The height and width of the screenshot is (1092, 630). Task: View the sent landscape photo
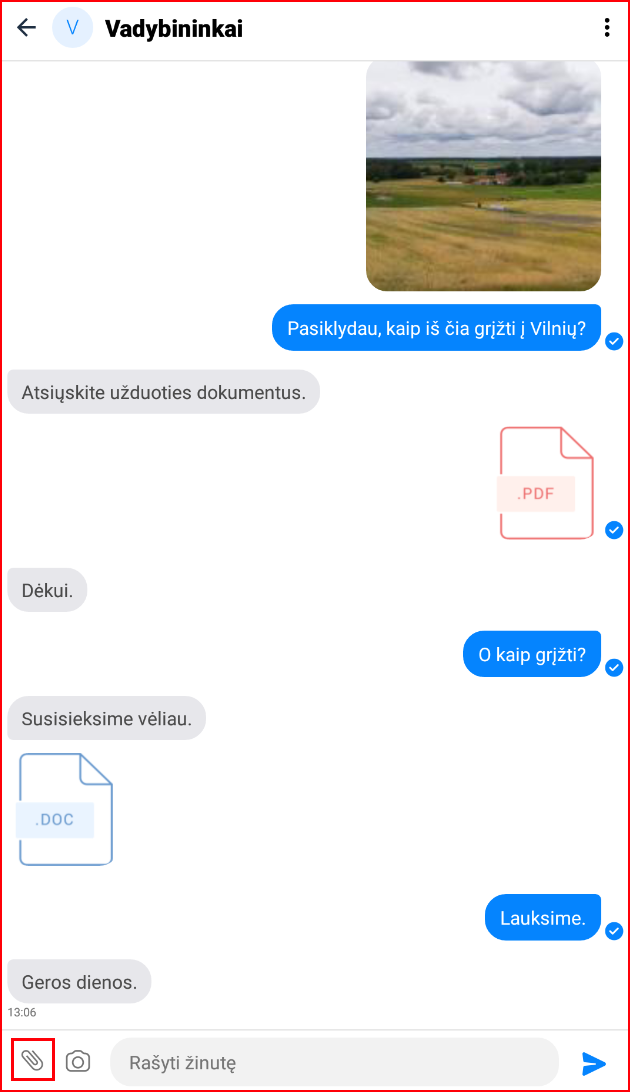tap(483, 176)
